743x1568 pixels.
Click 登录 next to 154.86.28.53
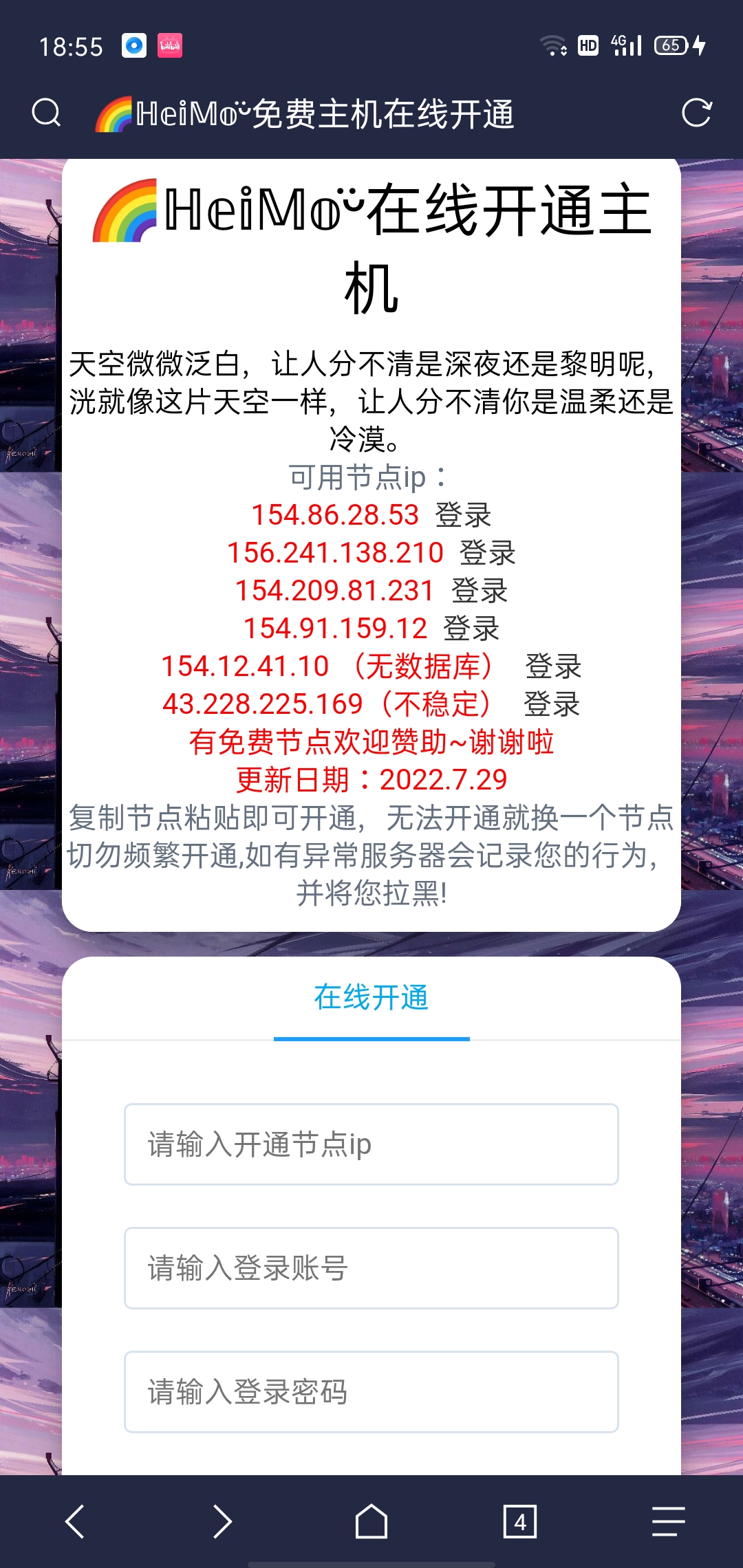pyautogui.click(x=464, y=516)
